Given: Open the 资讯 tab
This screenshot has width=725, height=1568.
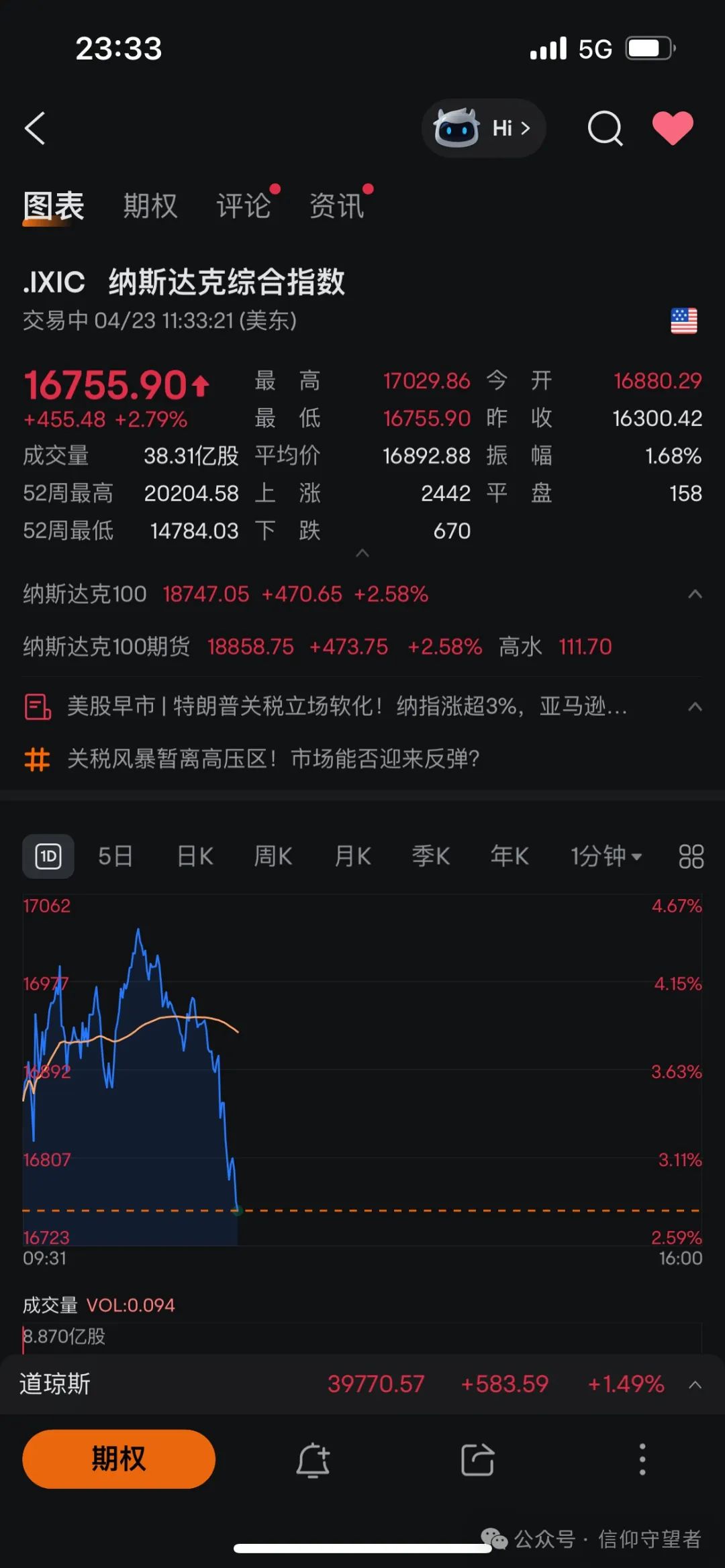Looking at the screenshot, I should tap(336, 205).
